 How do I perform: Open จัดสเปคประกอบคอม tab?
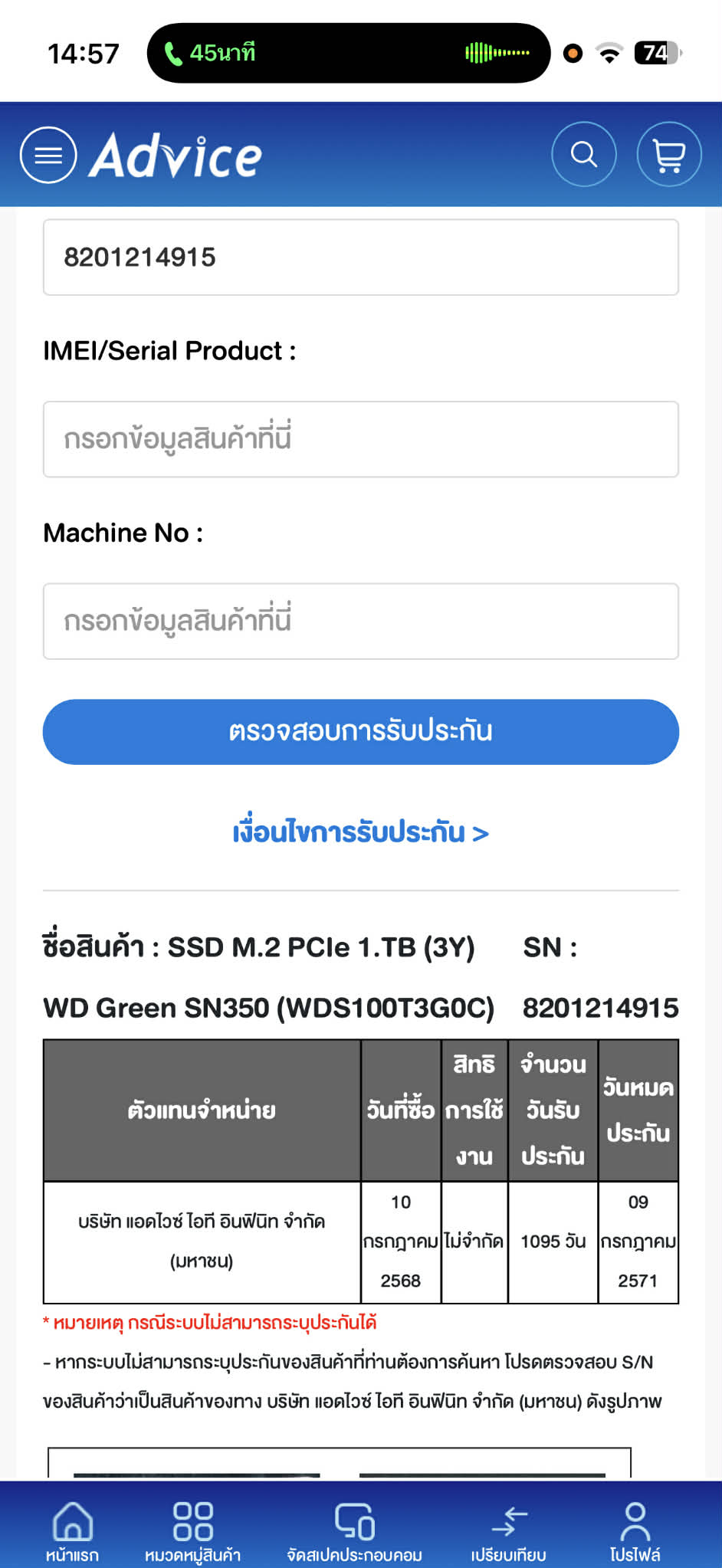click(x=354, y=1530)
